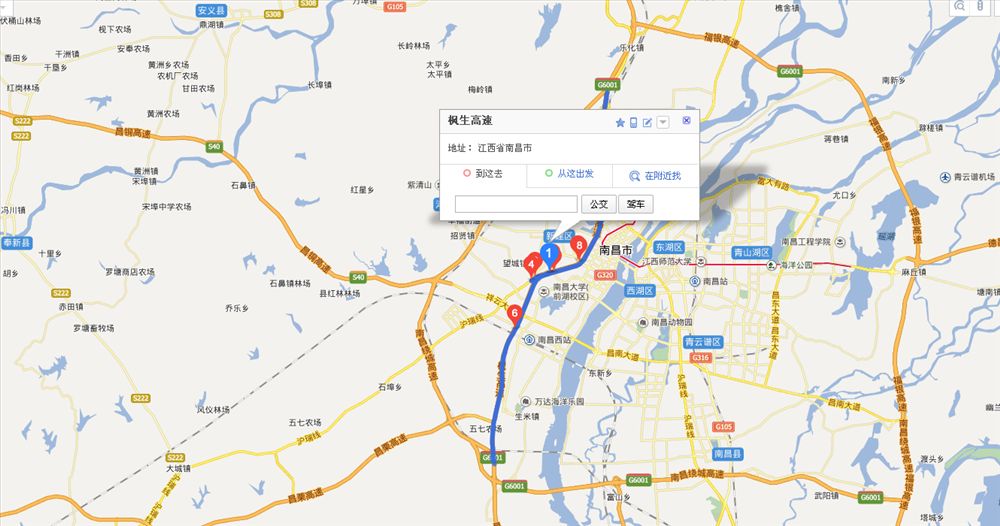1000x526 pixels.
Task: Select red map marker 6
Action: (x=515, y=312)
